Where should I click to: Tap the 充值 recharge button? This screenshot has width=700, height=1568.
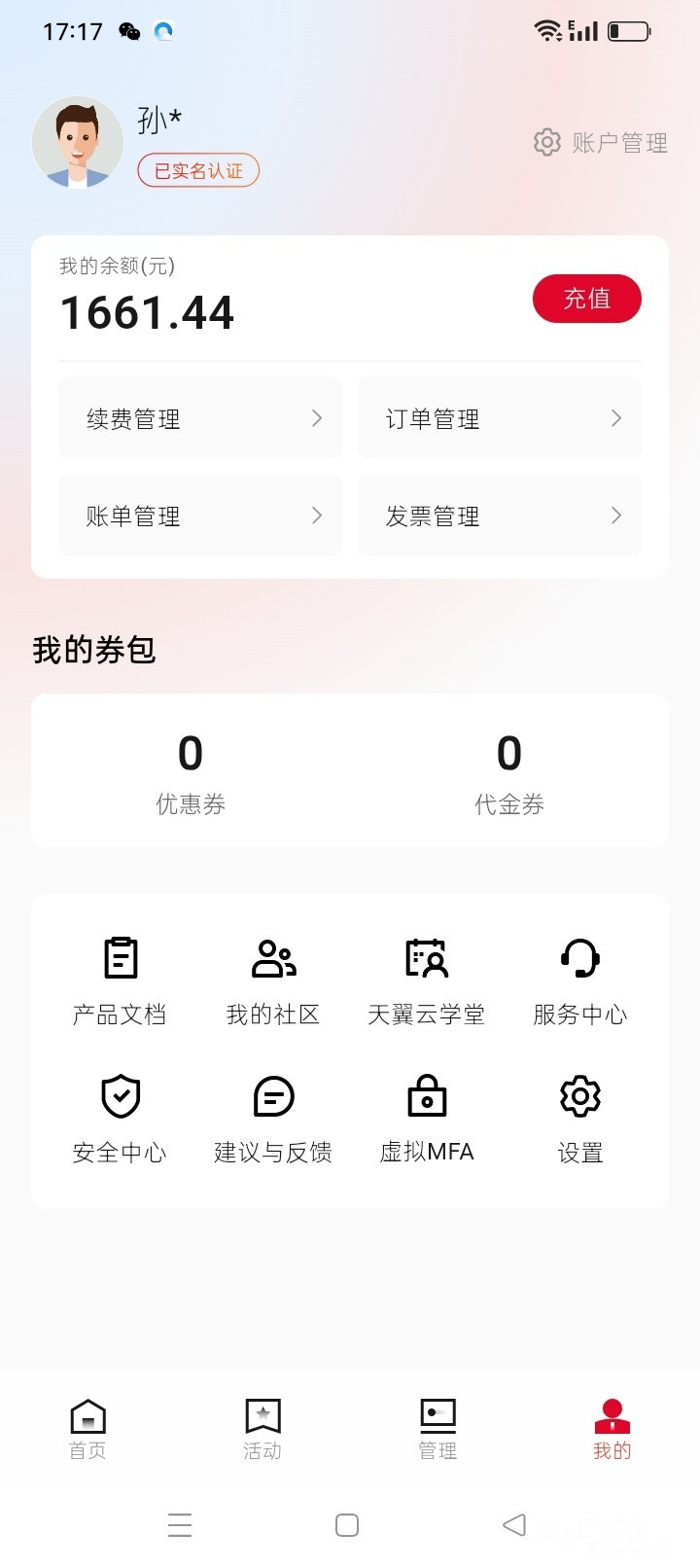point(586,299)
